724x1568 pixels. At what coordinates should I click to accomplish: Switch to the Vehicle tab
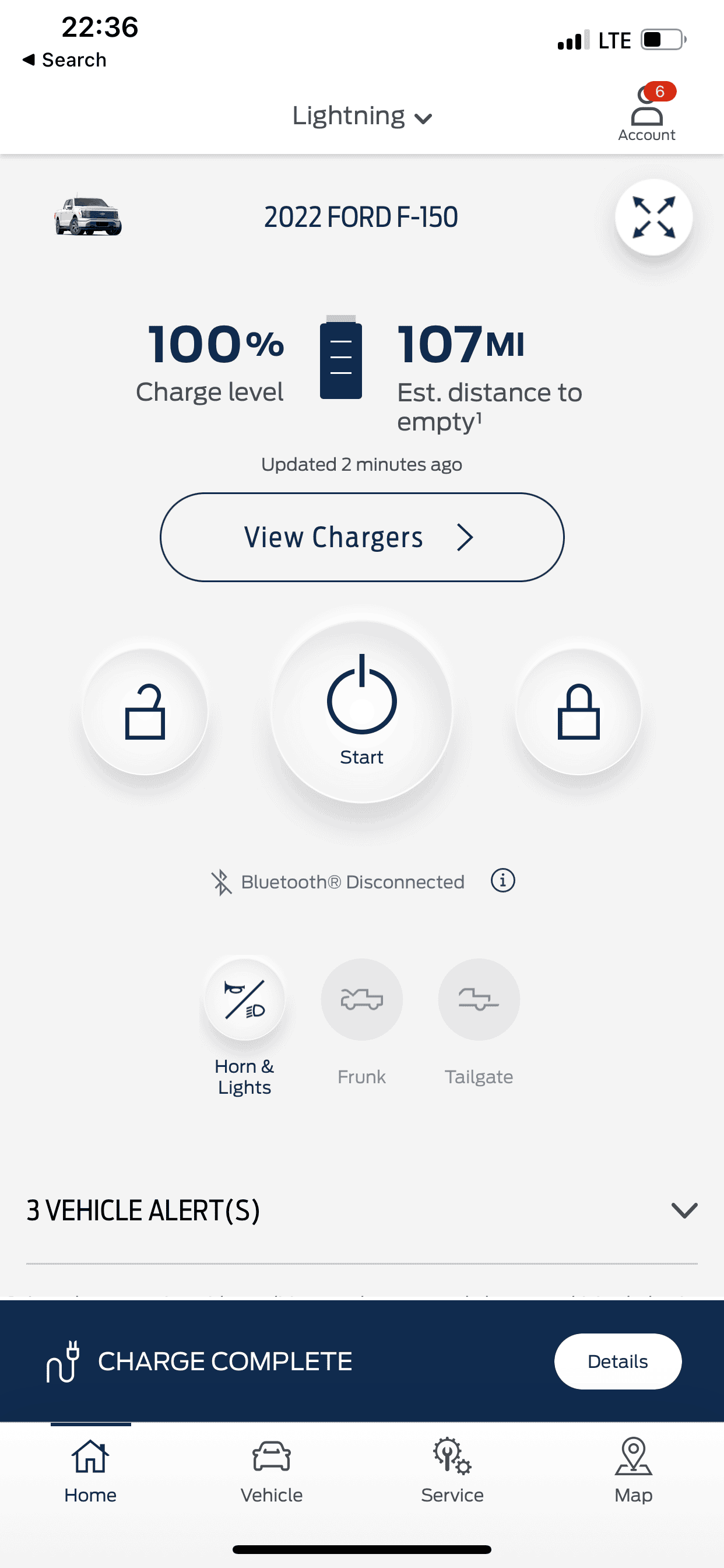[x=271, y=1471]
